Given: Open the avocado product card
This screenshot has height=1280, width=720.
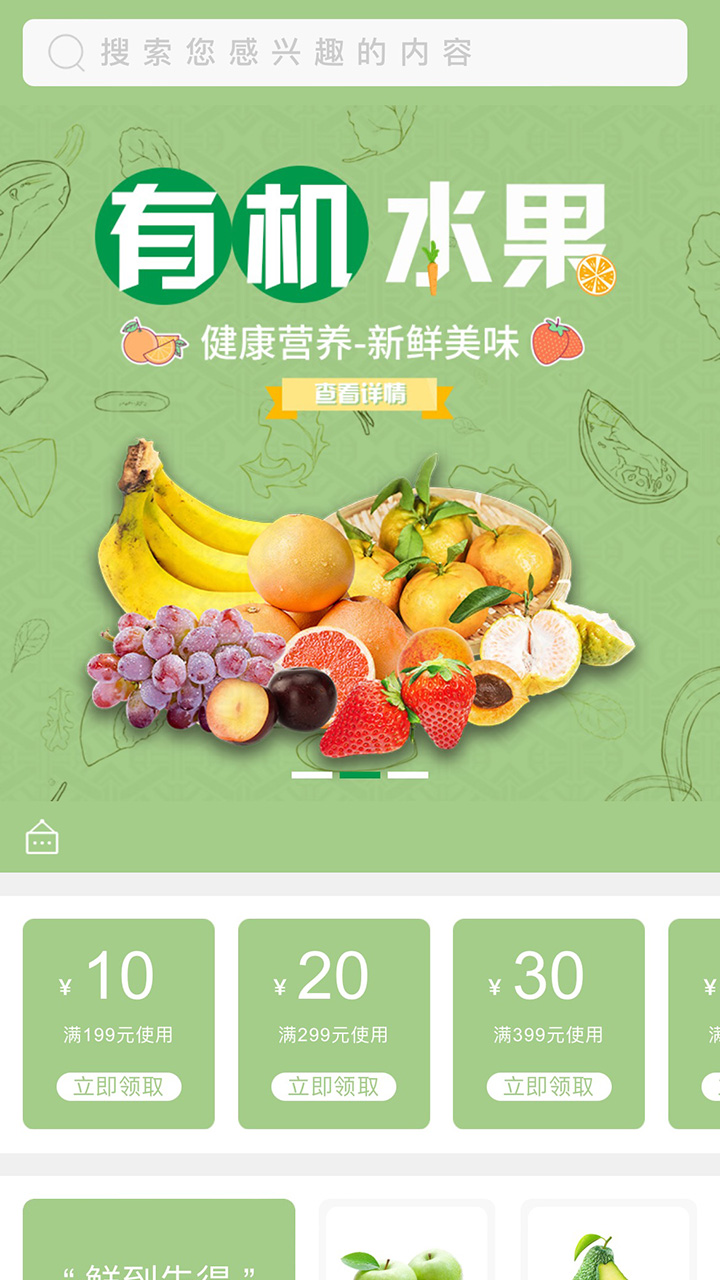Looking at the screenshot, I should point(608,1245).
